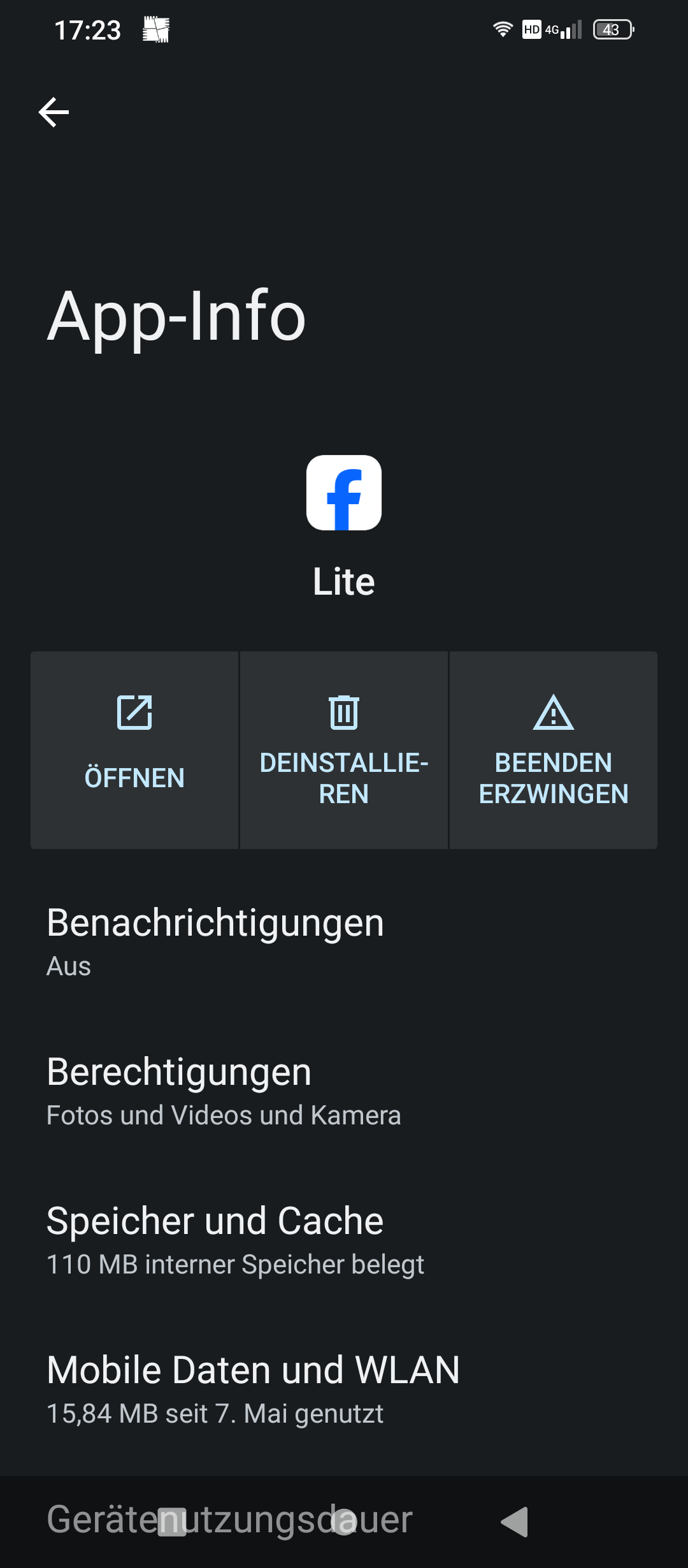Image resolution: width=688 pixels, height=1568 pixels.
Task: Uninstall the app via DEINSTALLIEREN
Action: pyautogui.click(x=344, y=750)
